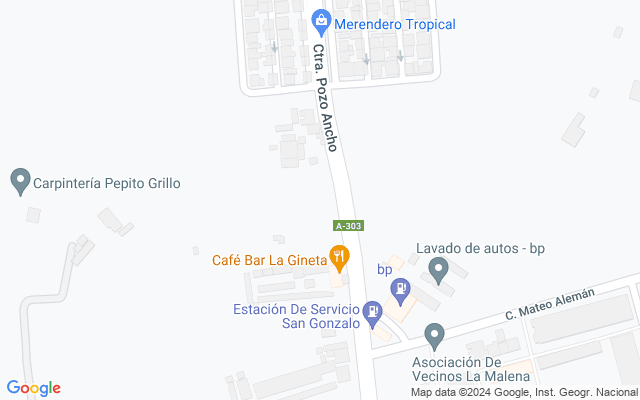
Task: Open the Merendero Tropical place marker
Action: click(x=321, y=22)
